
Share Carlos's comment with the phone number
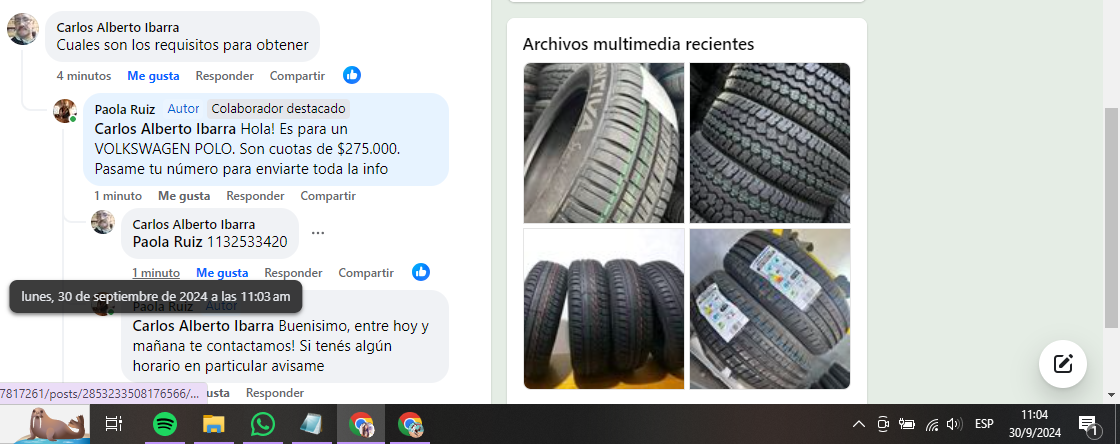(366, 272)
